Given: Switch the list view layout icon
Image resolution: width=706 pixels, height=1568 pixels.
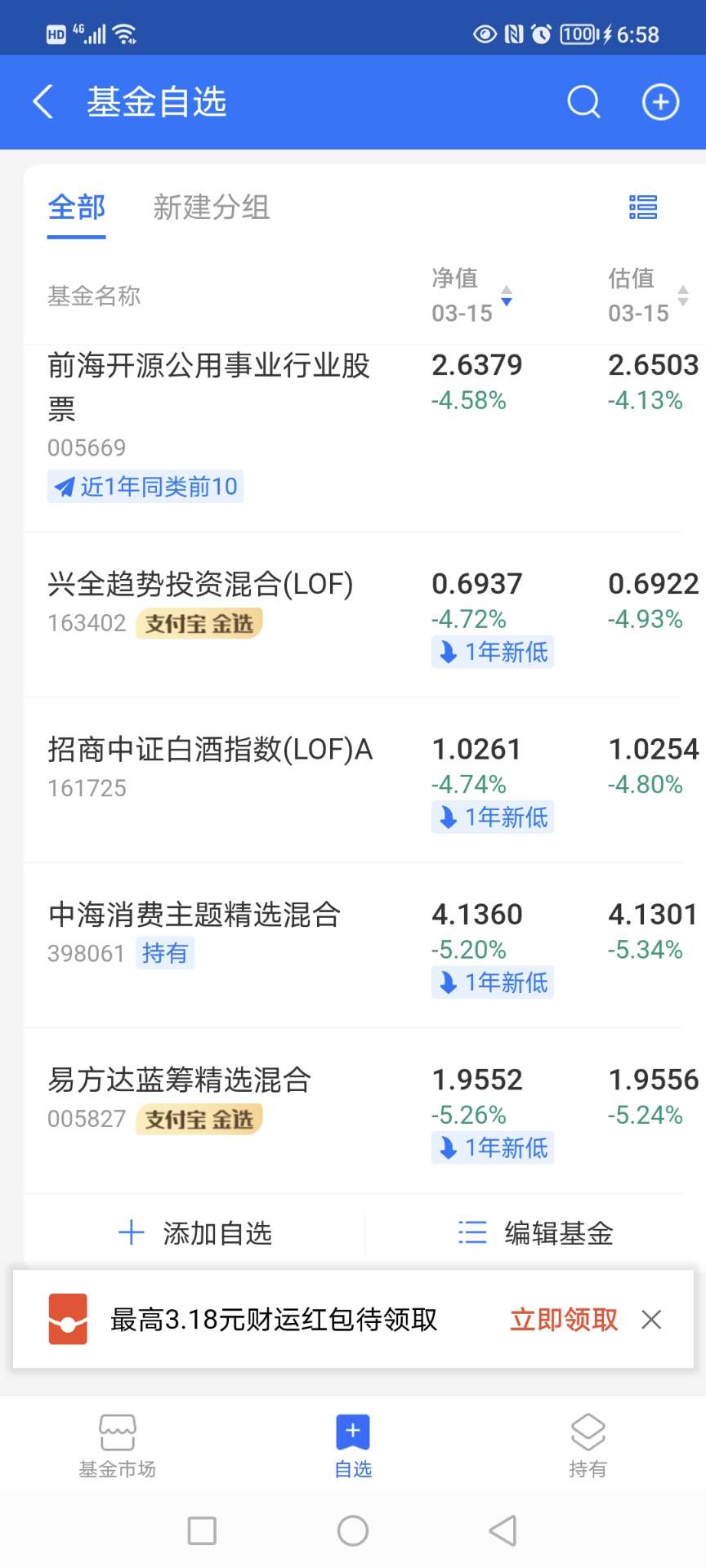Looking at the screenshot, I should (643, 207).
